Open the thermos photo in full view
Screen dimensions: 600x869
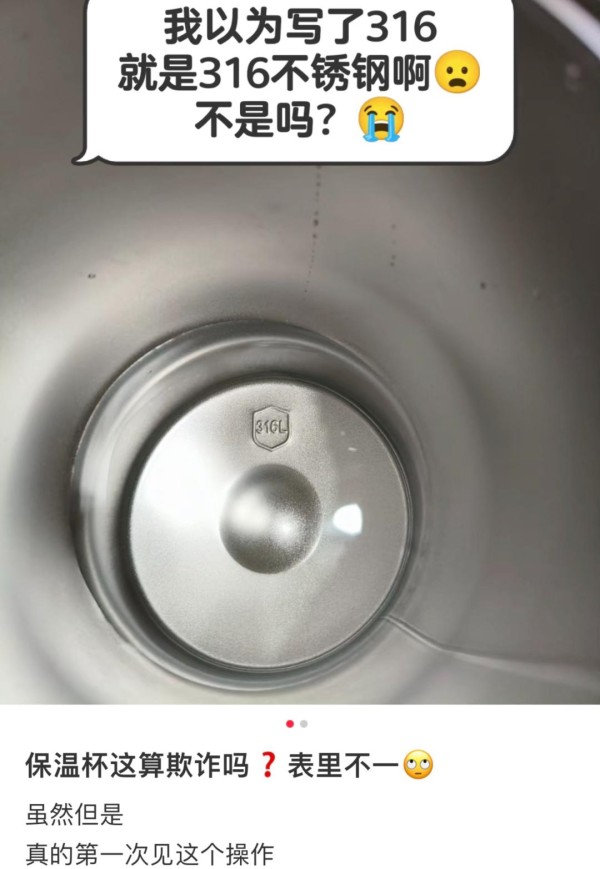[300, 450]
